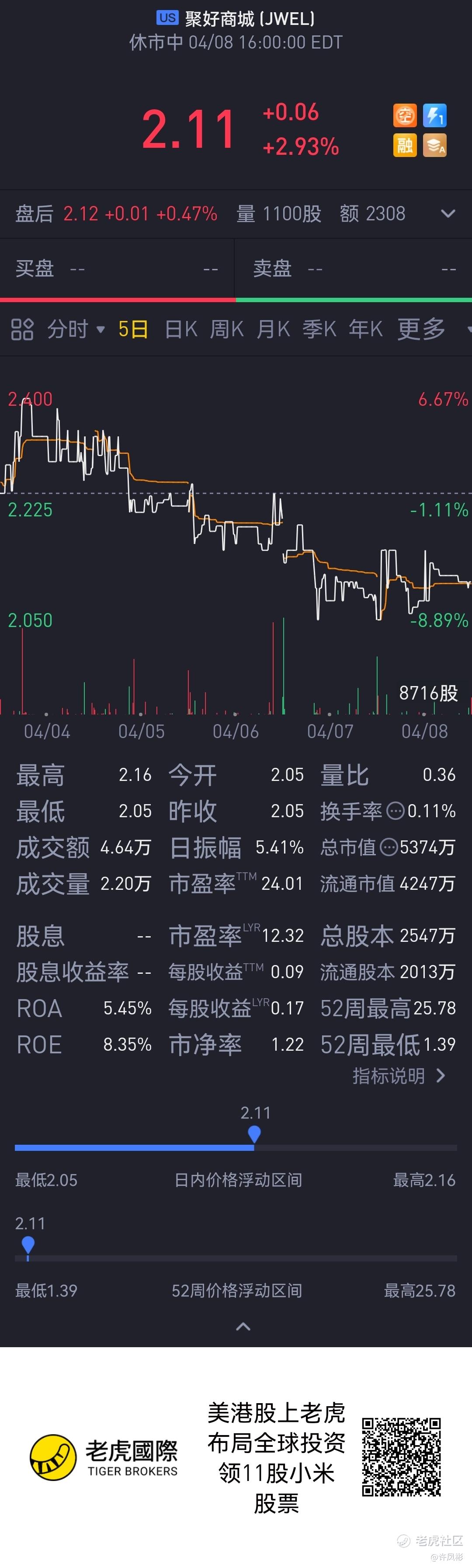
Task: Tap the 融 margin badge icon
Action: click(405, 145)
